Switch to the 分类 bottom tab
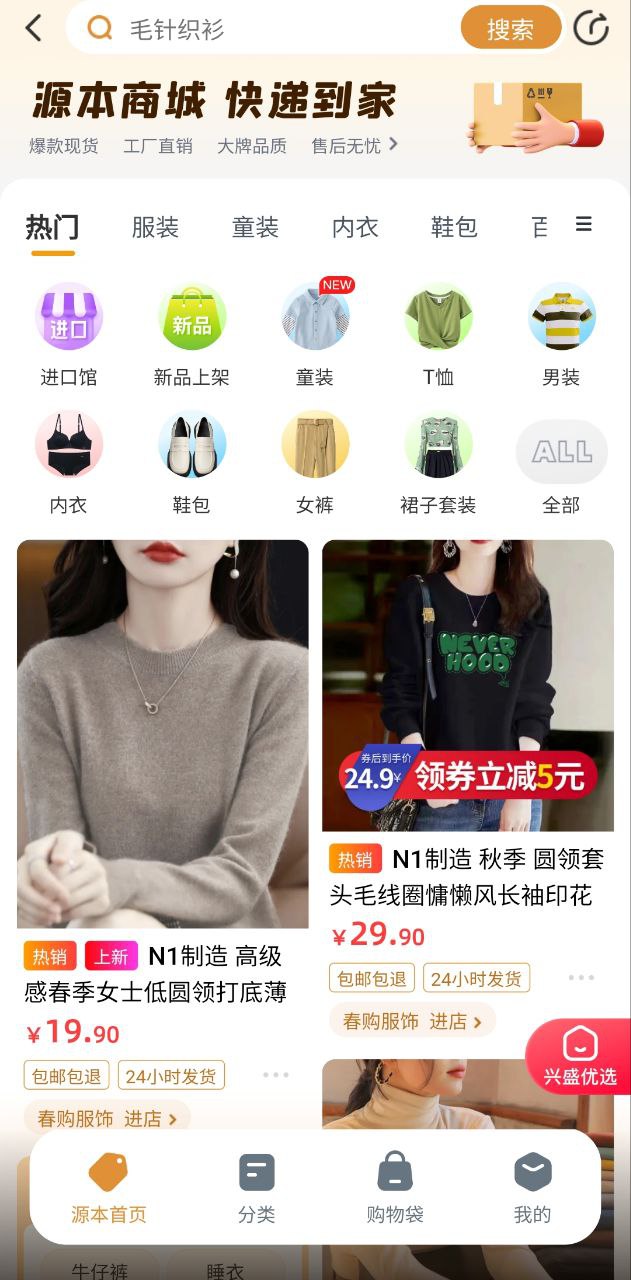The width and height of the screenshot is (631, 1280). point(257,1187)
